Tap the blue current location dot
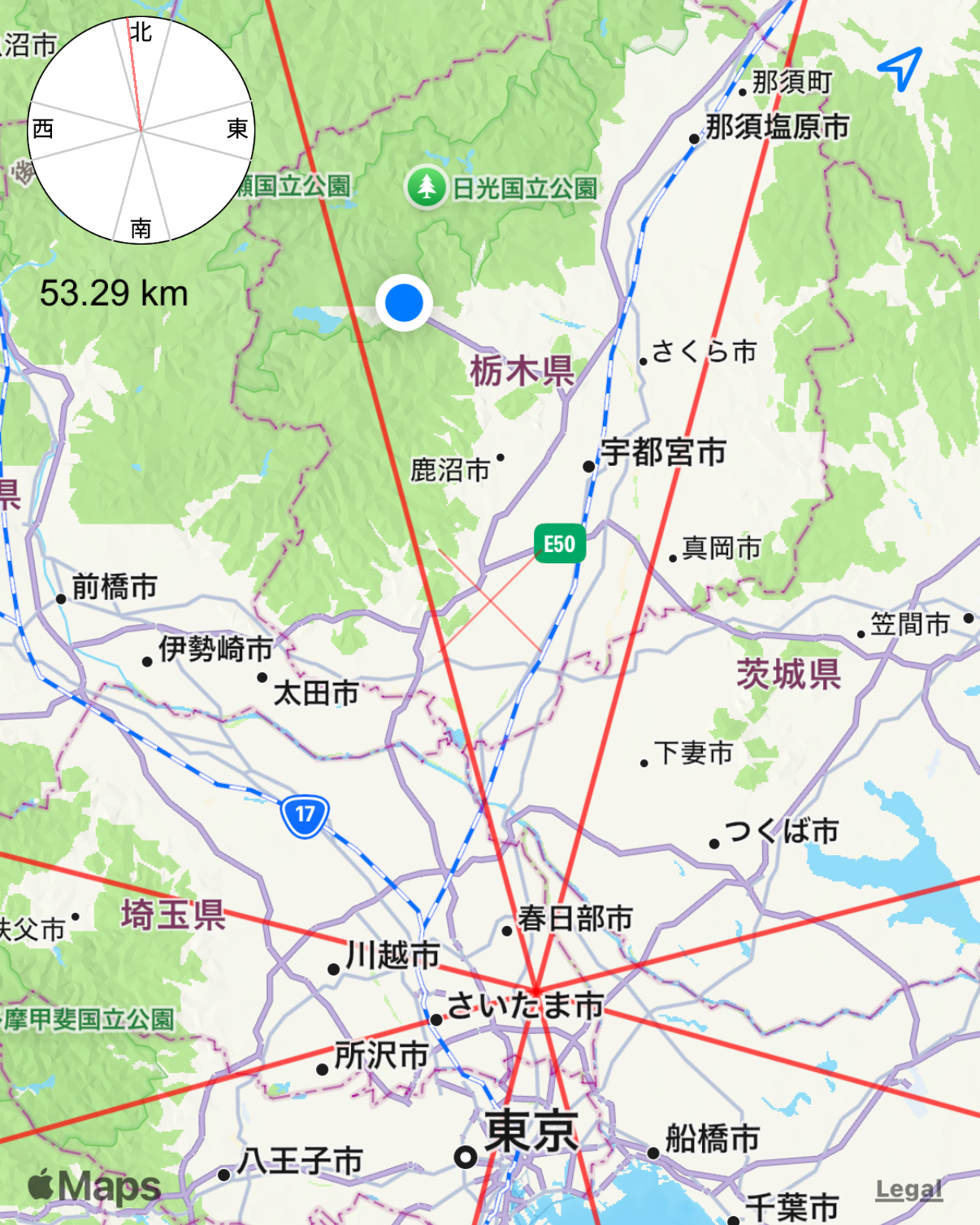This screenshot has height=1225, width=980. [x=404, y=303]
